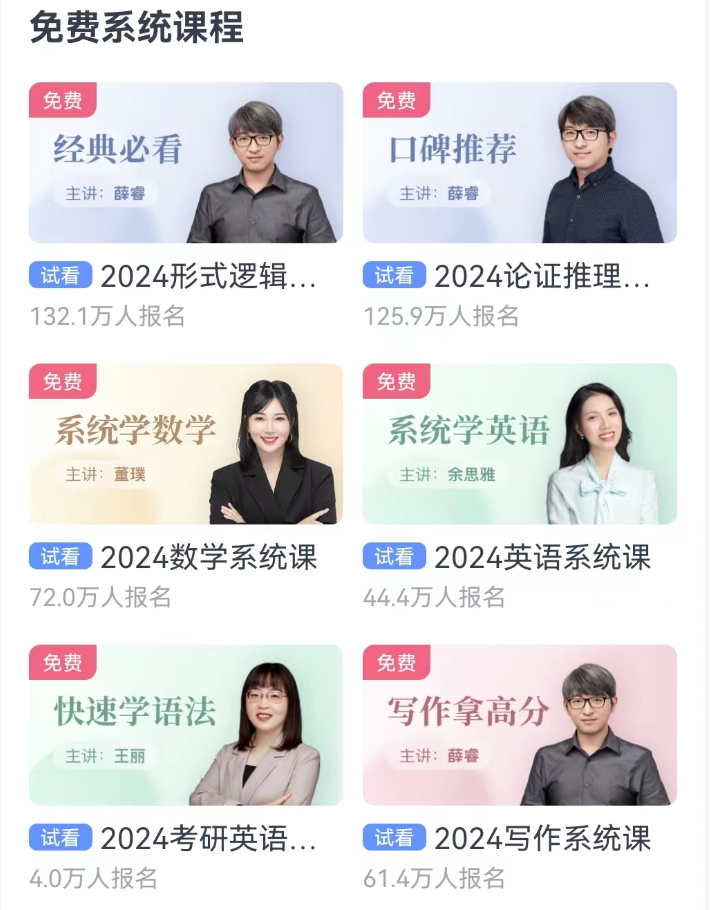This screenshot has width=710, height=910.
Task: Open the 口碑推荐 course card
Action: point(519,163)
